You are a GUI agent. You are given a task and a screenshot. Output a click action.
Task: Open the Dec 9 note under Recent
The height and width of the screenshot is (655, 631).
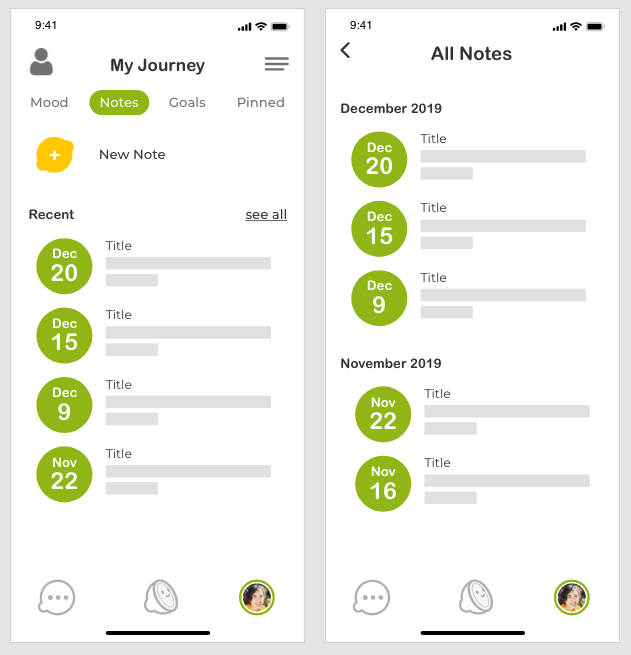point(64,405)
